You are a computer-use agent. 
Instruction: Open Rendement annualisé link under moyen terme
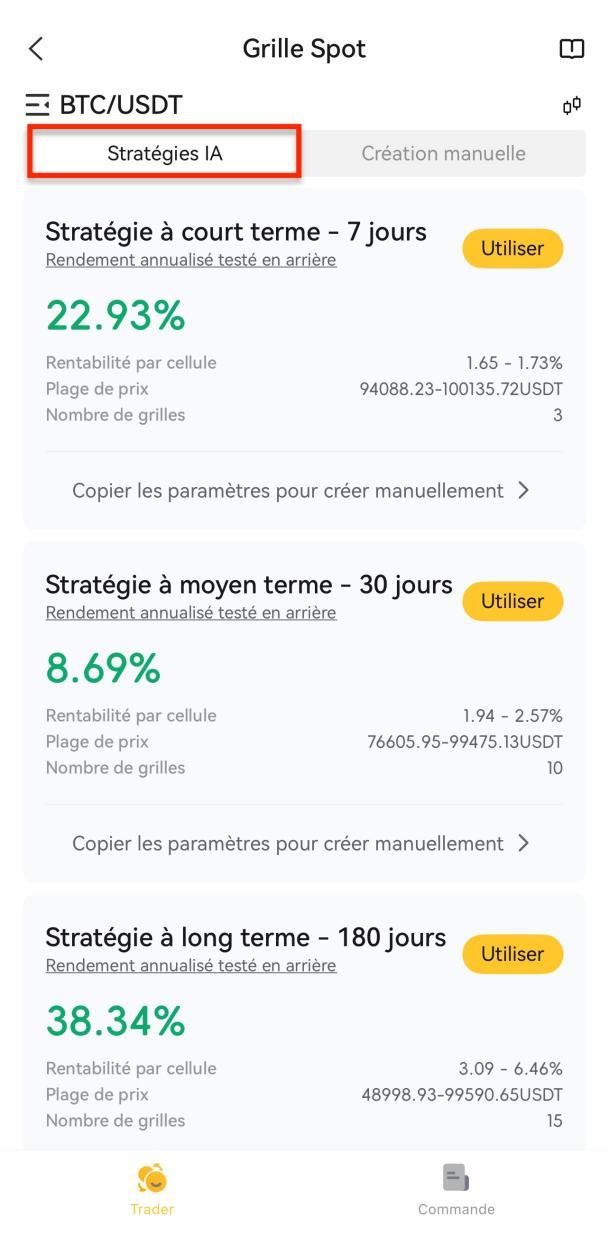tap(191, 613)
